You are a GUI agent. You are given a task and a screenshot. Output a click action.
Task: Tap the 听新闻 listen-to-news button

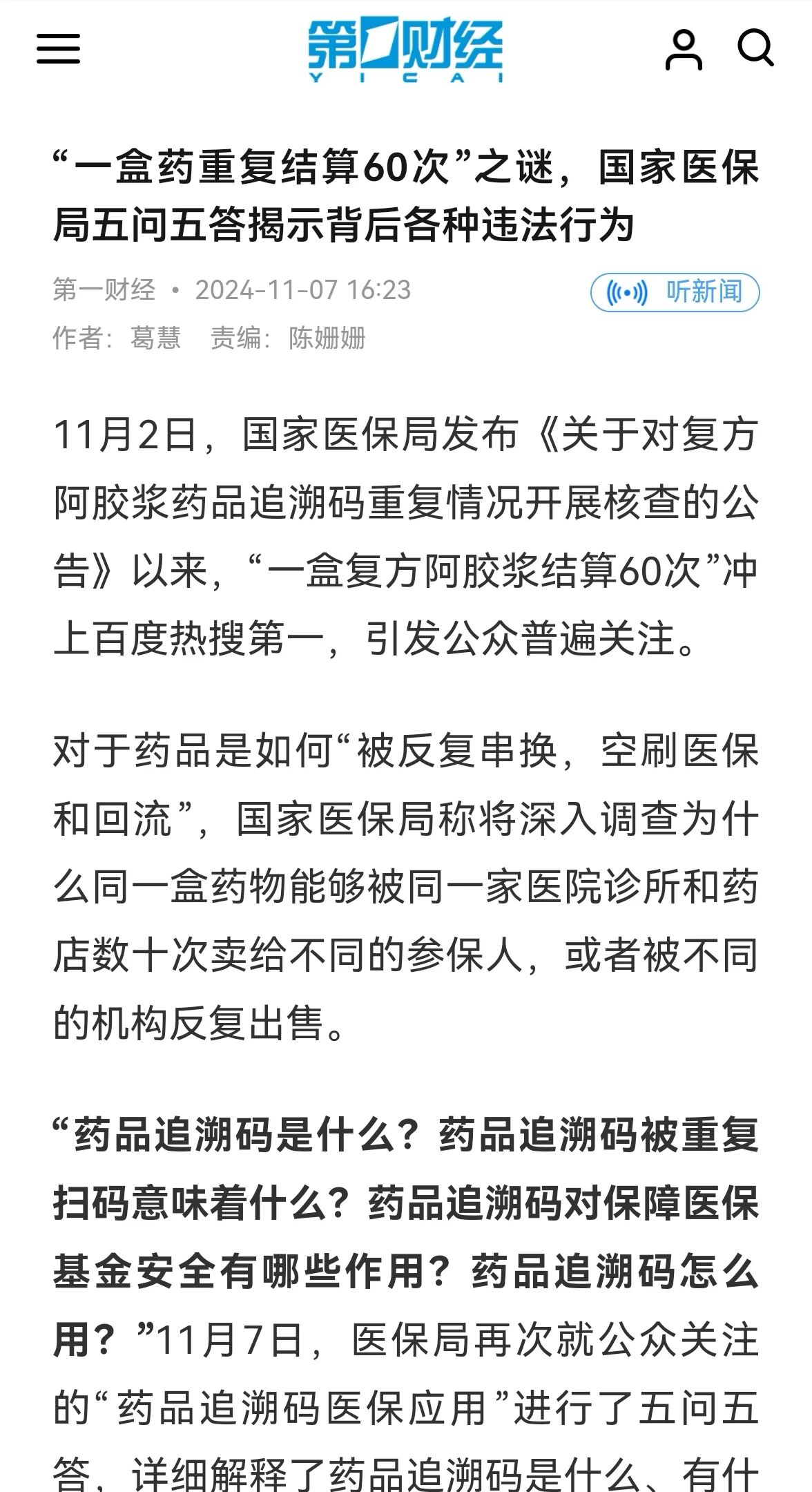[x=675, y=292]
